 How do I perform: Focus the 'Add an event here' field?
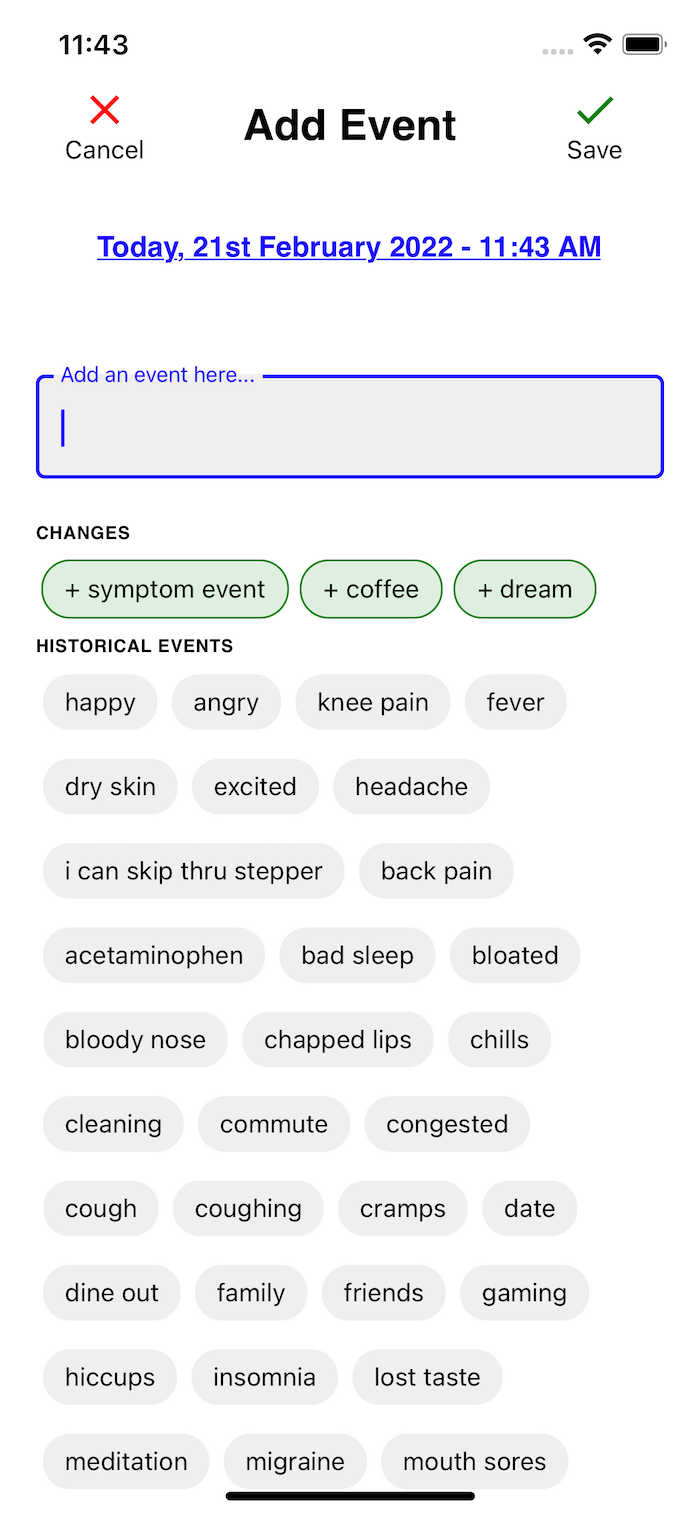click(350, 427)
